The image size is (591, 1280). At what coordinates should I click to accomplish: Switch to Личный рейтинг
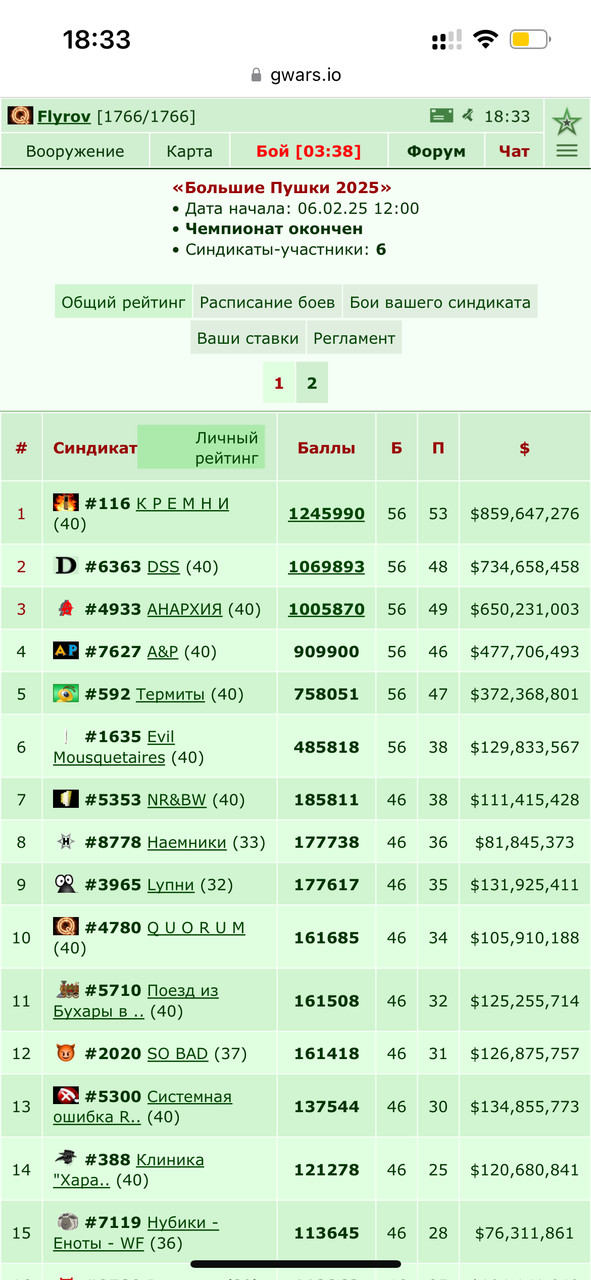(201, 447)
